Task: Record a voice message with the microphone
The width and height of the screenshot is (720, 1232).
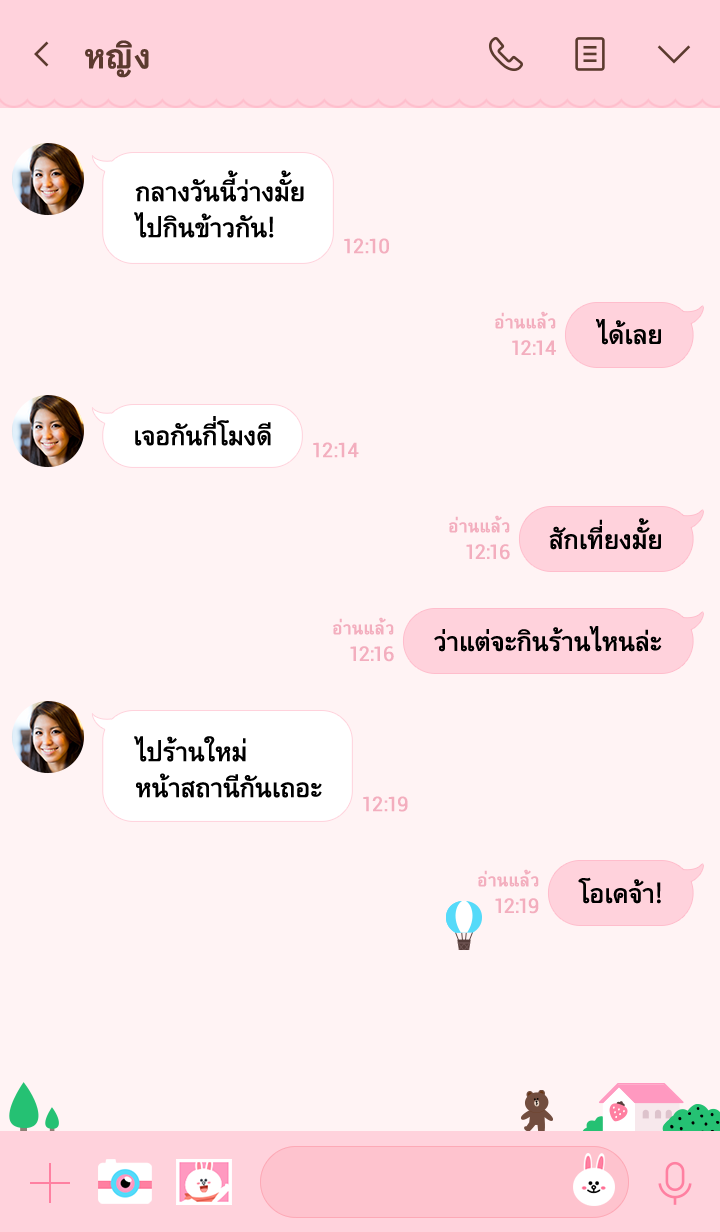Action: pyautogui.click(x=675, y=1183)
